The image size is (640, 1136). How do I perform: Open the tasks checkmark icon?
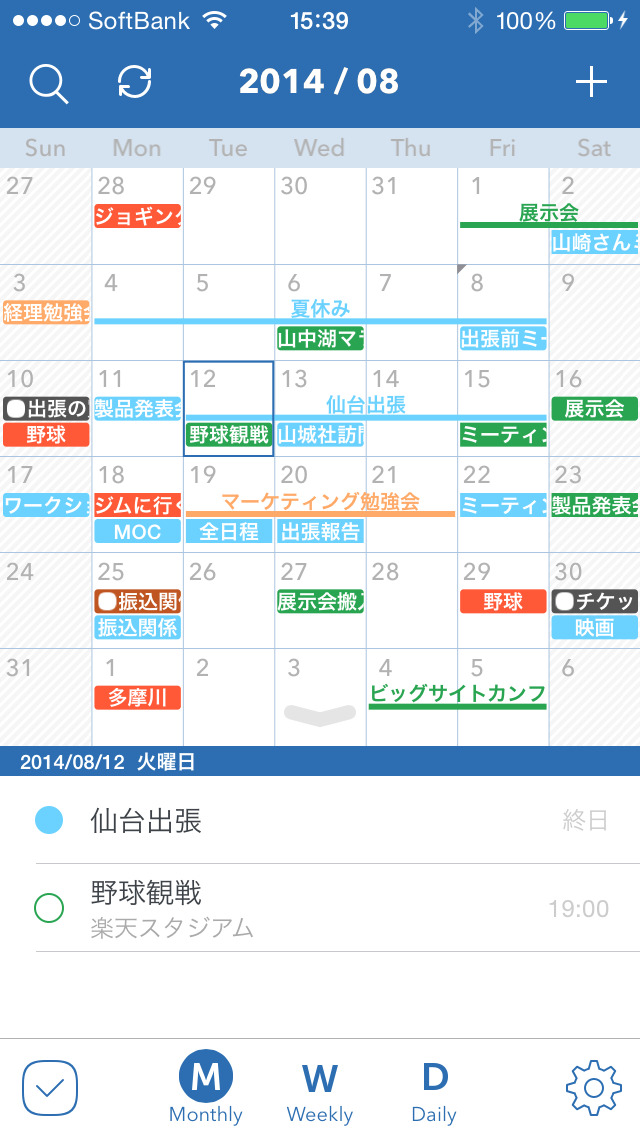tap(50, 1088)
